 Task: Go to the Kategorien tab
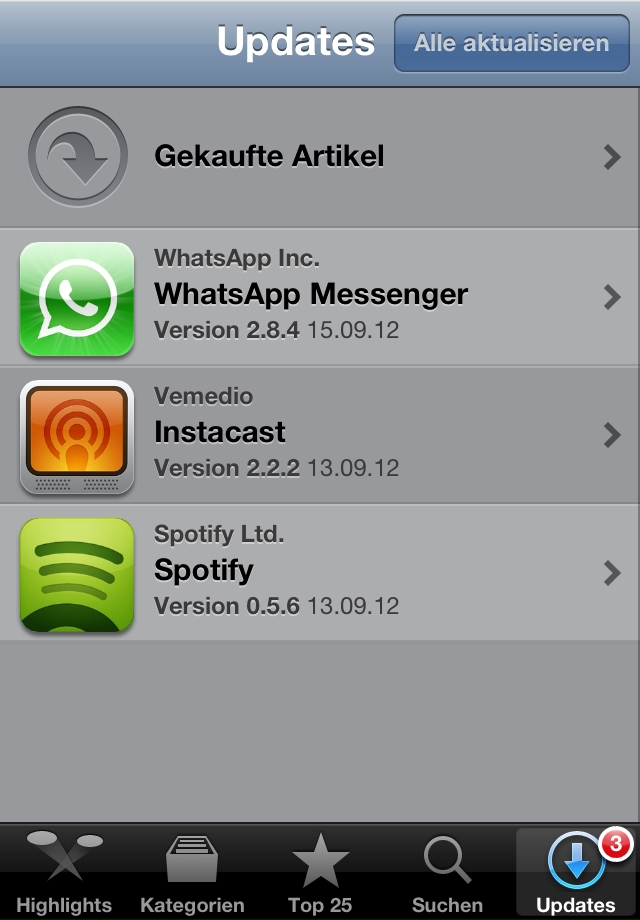pos(192,872)
